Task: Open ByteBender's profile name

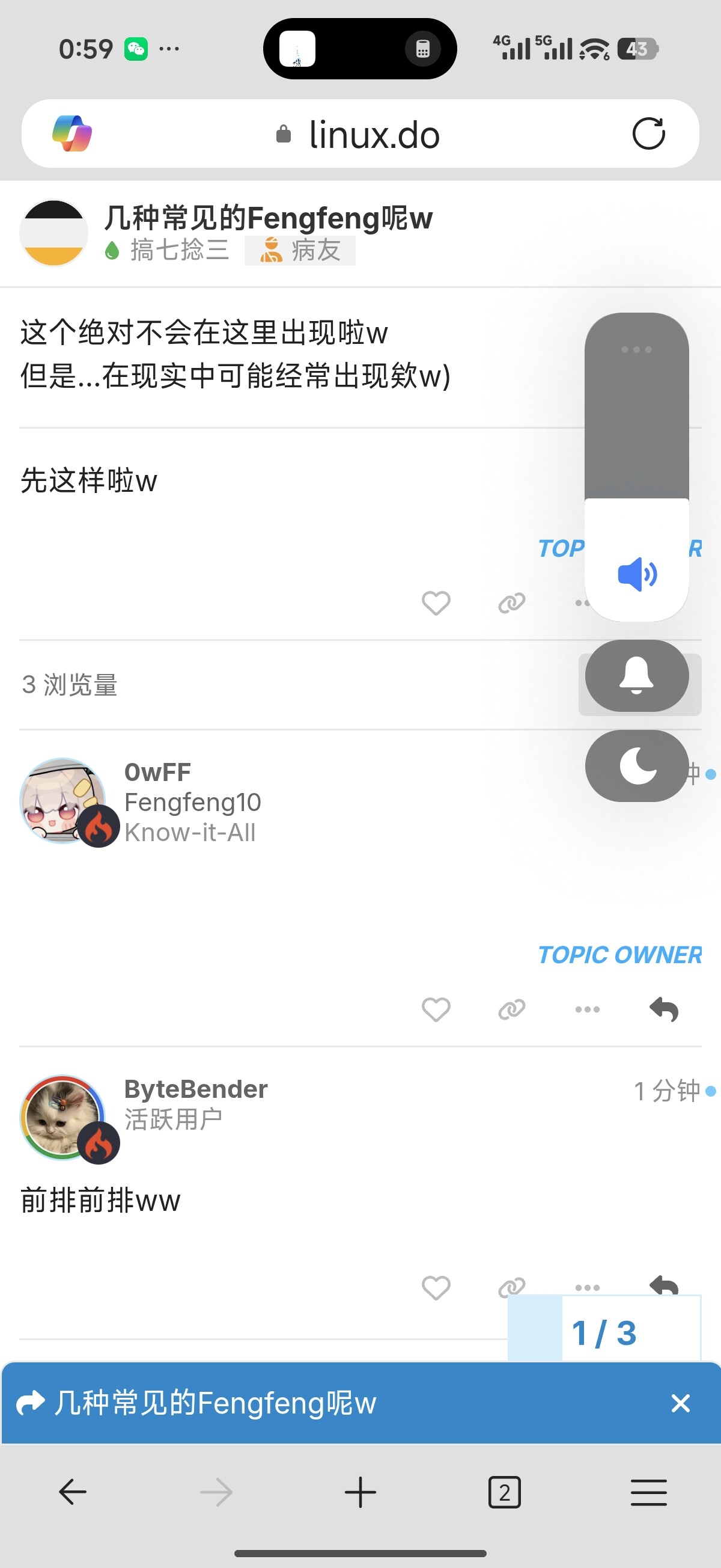Action: 196,1089
